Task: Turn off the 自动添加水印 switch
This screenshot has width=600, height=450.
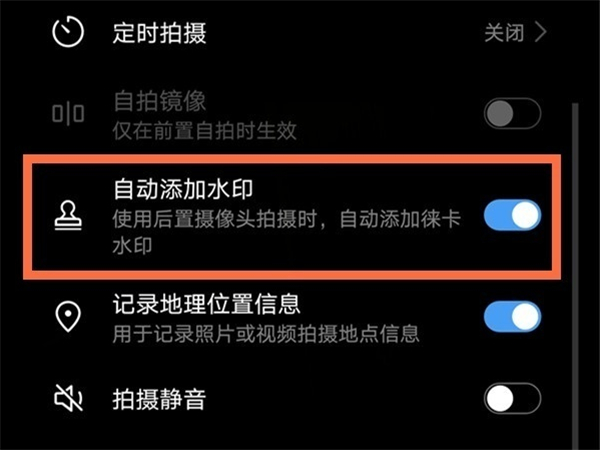Action: click(512, 215)
